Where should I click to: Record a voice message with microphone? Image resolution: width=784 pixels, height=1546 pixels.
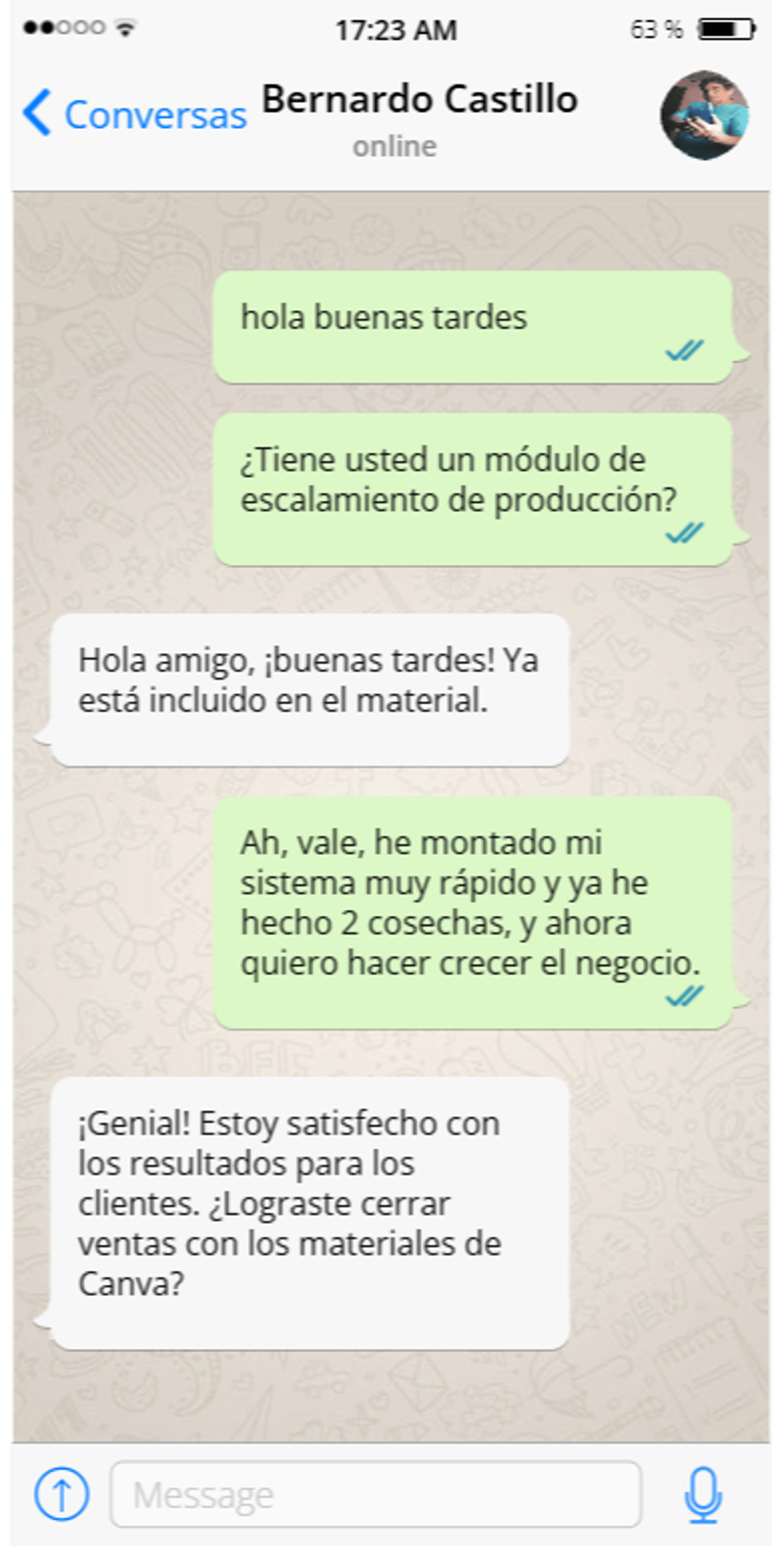pyautogui.click(x=703, y=1495)
